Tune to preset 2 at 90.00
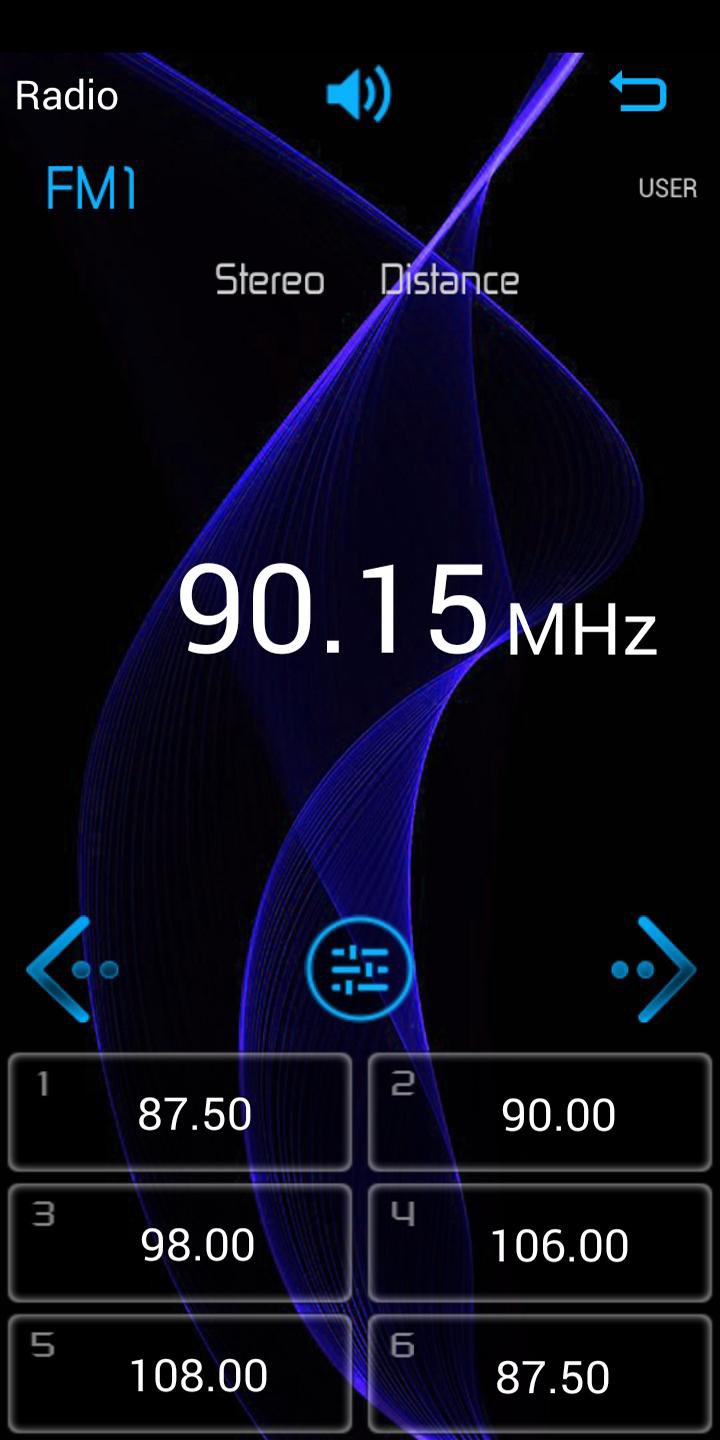The image size is (720, 1440). (540, 1112)
